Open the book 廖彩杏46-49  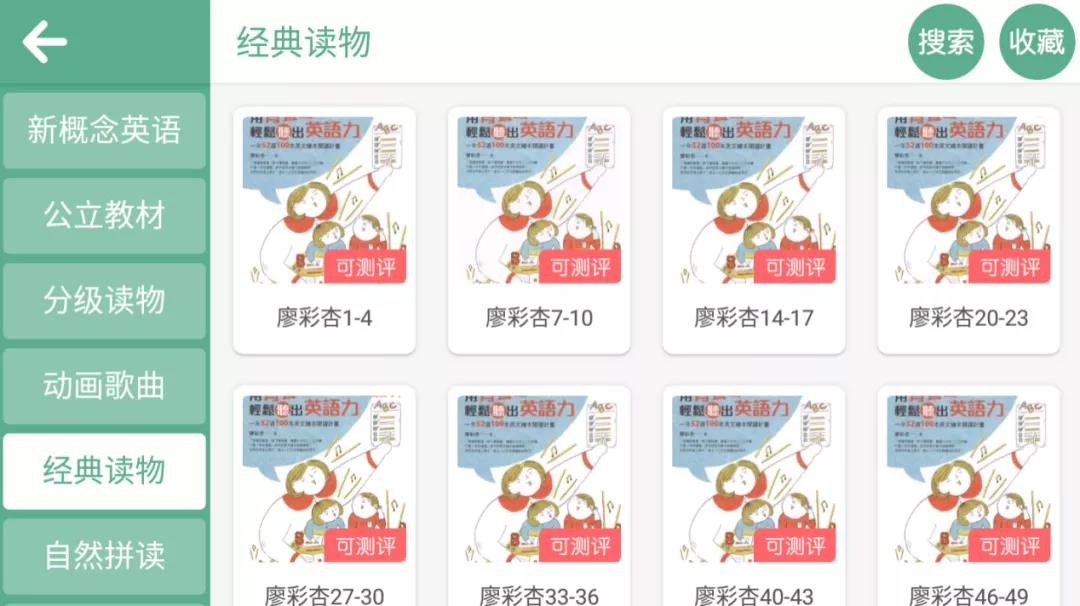[x=968, y=495]
